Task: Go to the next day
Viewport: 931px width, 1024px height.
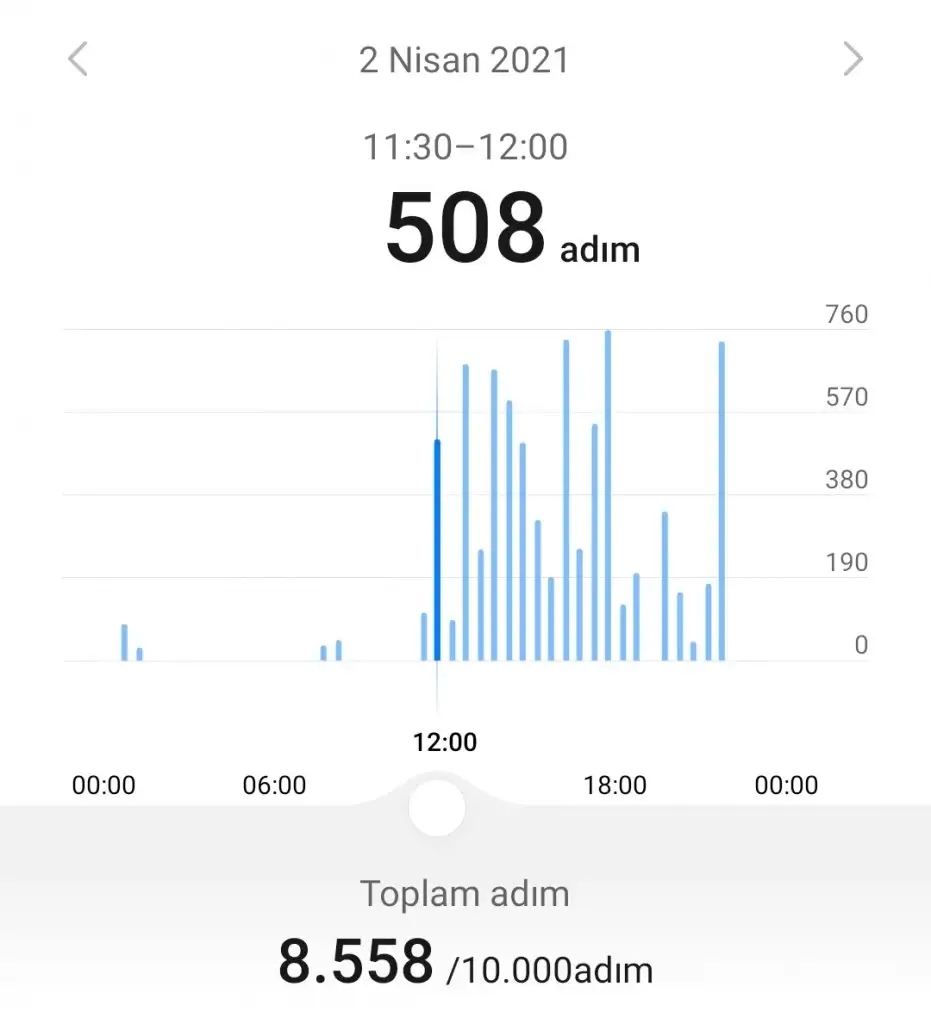Action: coord(852,60)
